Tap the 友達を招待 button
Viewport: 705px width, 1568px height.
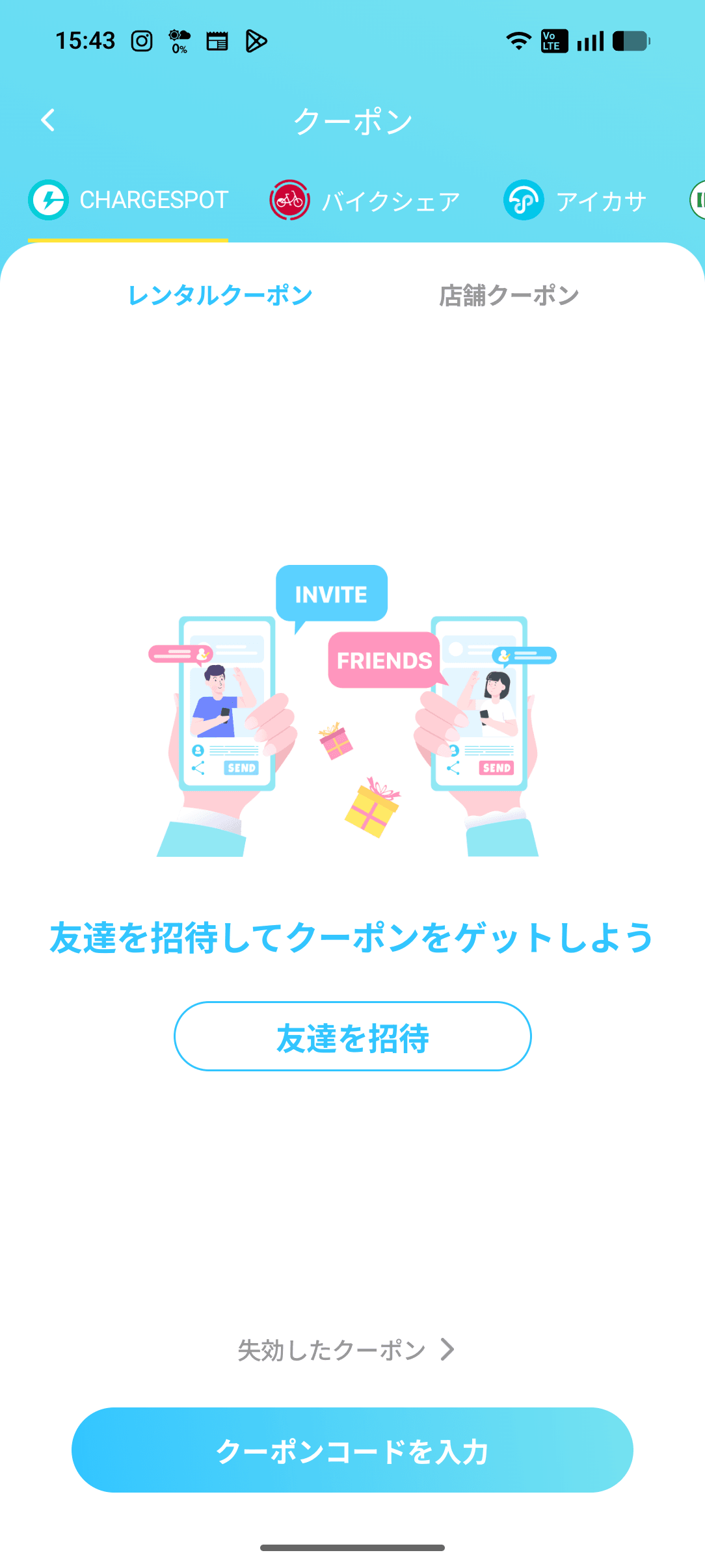coord(352,1037)
